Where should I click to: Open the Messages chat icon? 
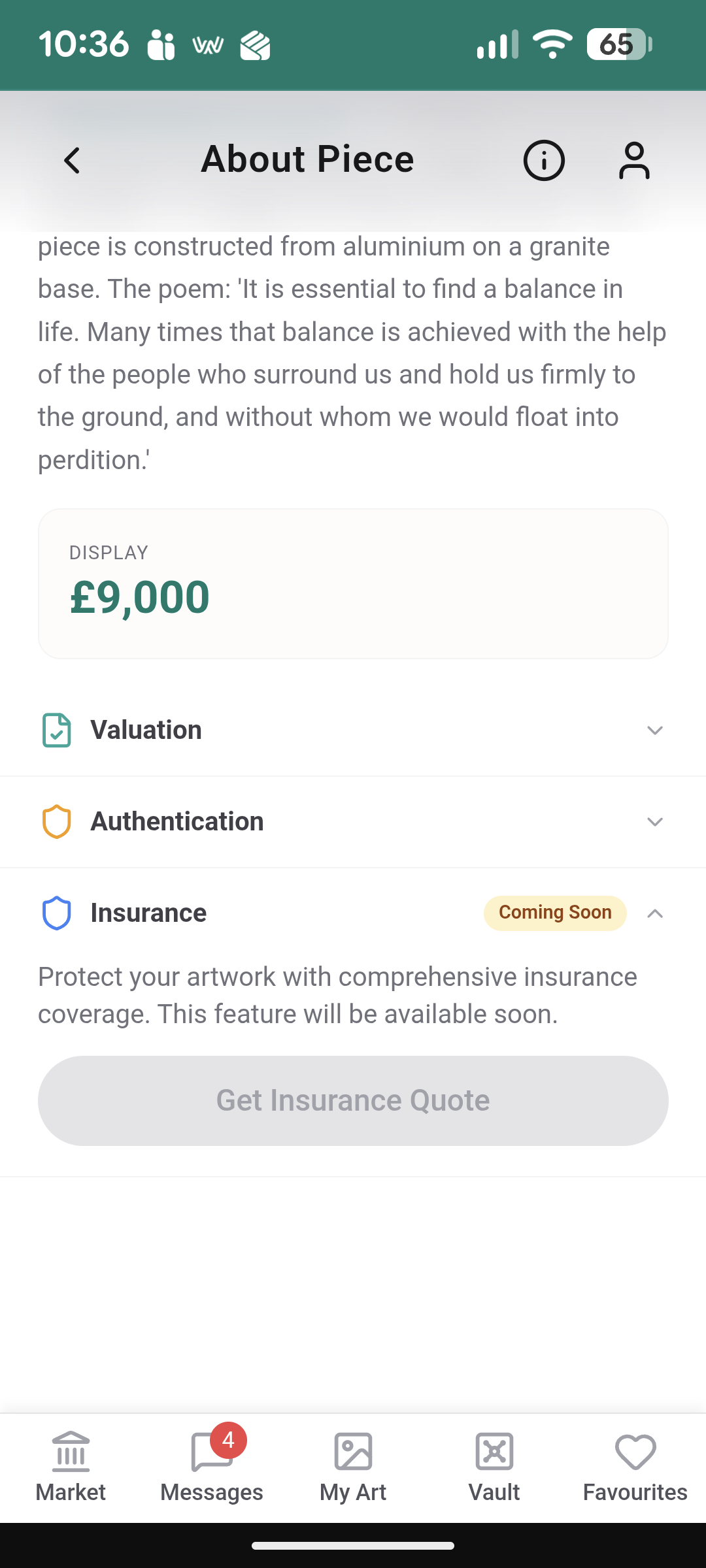point(212,1454)
